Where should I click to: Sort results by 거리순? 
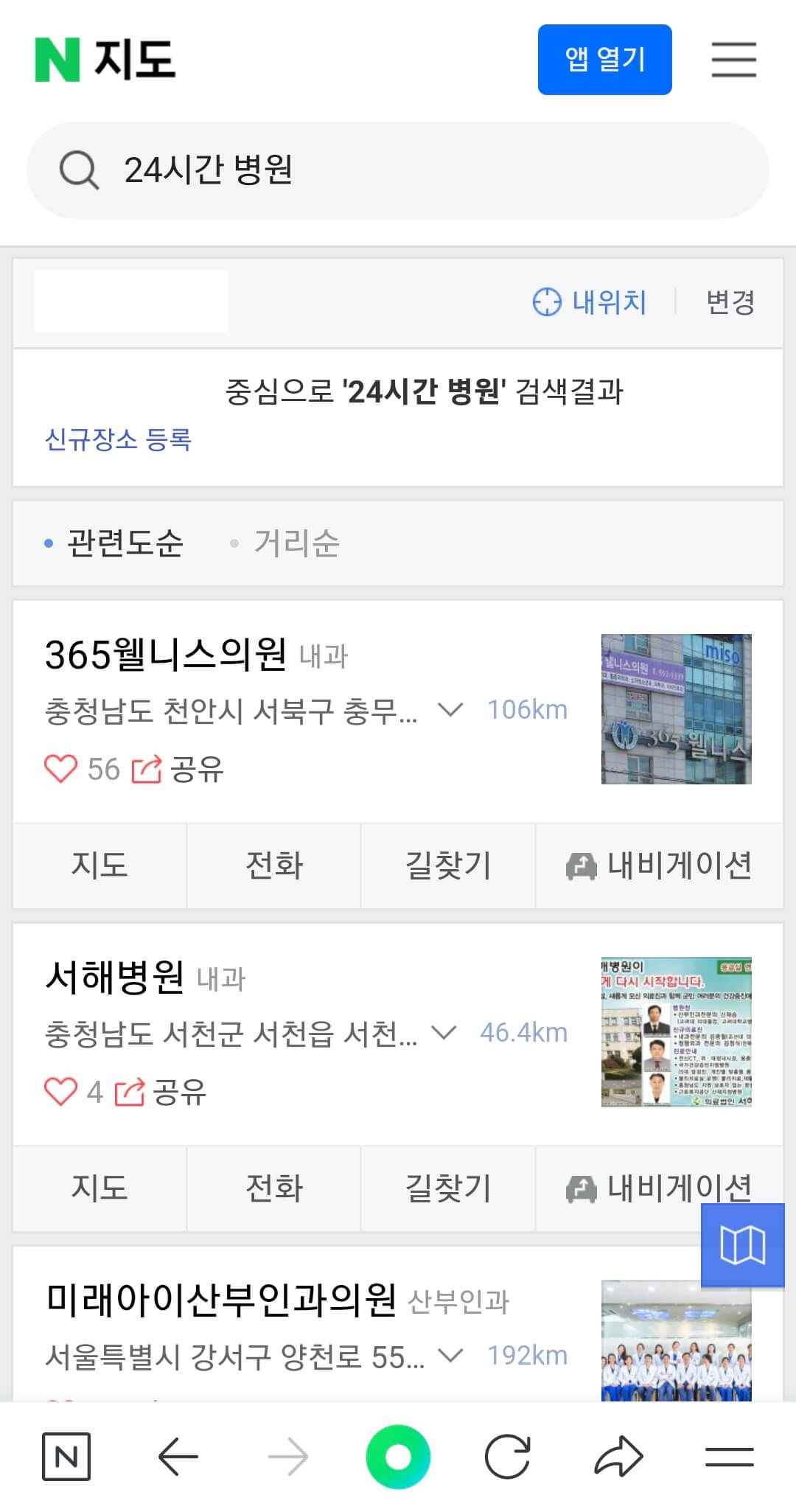coord(296,543)
